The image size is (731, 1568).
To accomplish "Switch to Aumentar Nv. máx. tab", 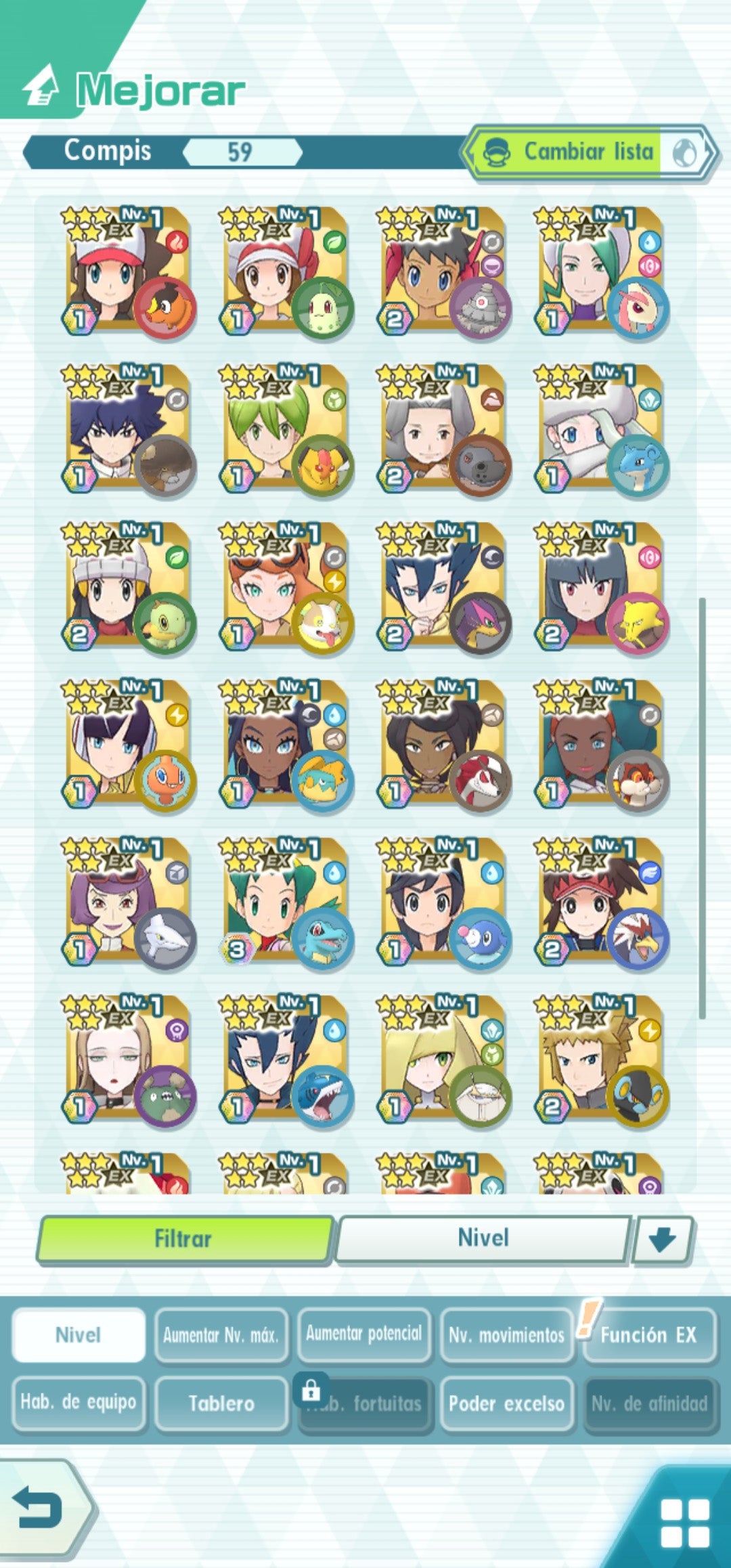I will point(221,1335).
